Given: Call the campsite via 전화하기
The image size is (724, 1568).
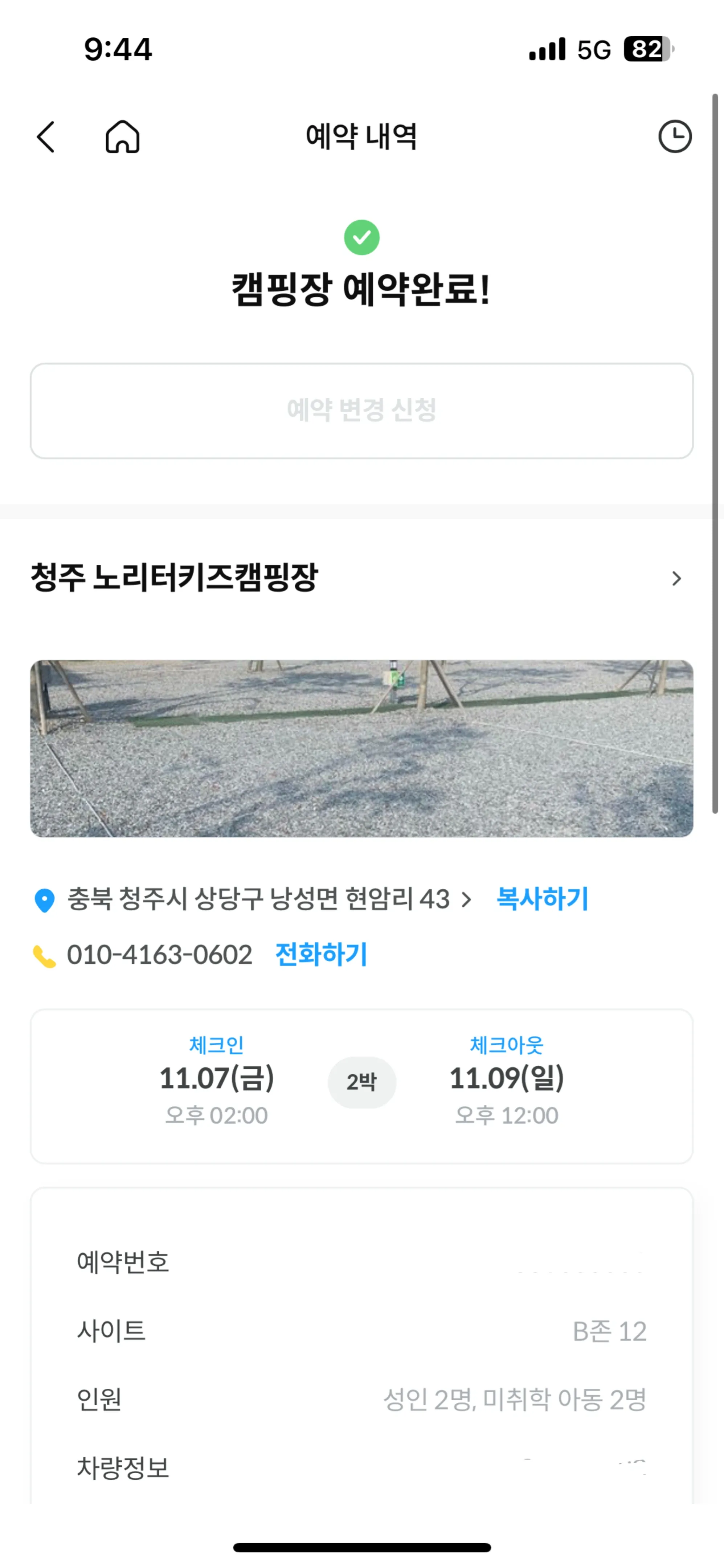Looking at the screenshot, I should pyautogui.click(x=321, y=955).
